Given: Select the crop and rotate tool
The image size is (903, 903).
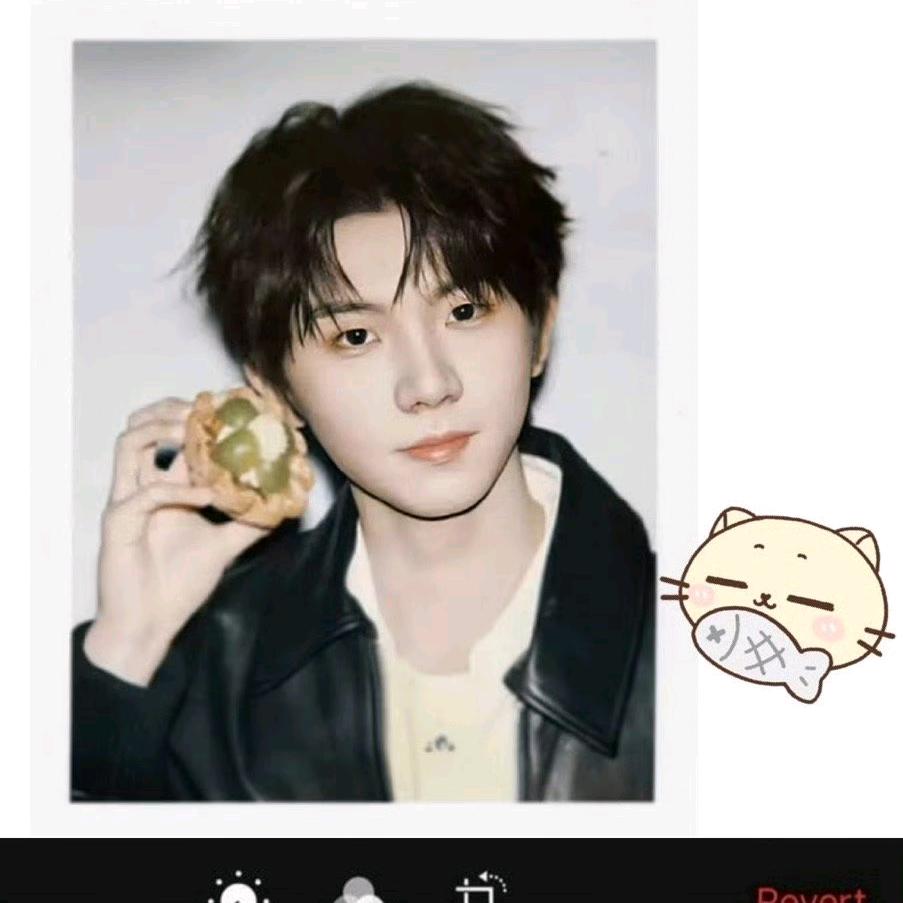Looking at the screenshot, I should pyautogui.click(x=481, y=888).
